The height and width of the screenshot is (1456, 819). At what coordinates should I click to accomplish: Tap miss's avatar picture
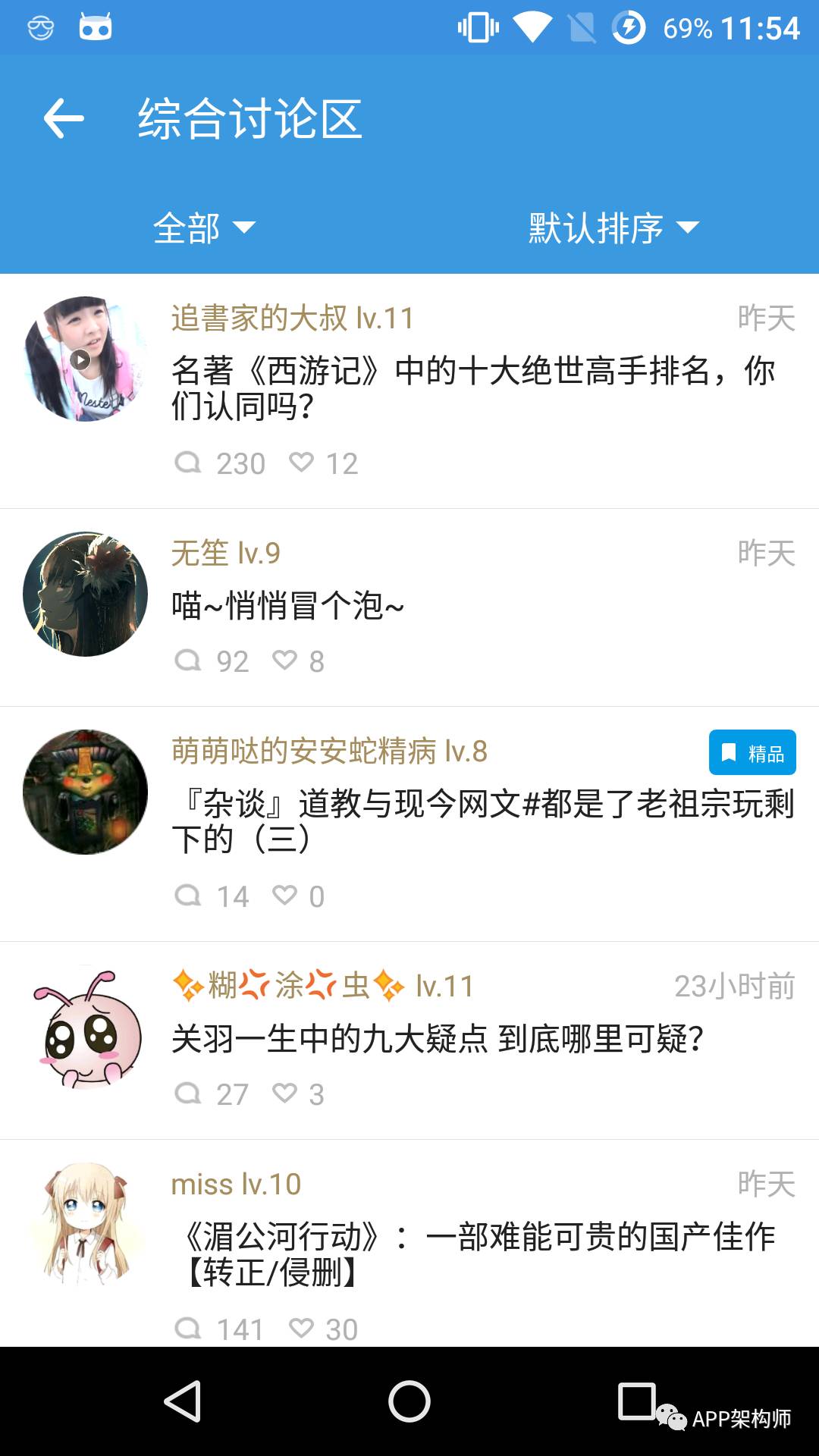coord(85,1225)
